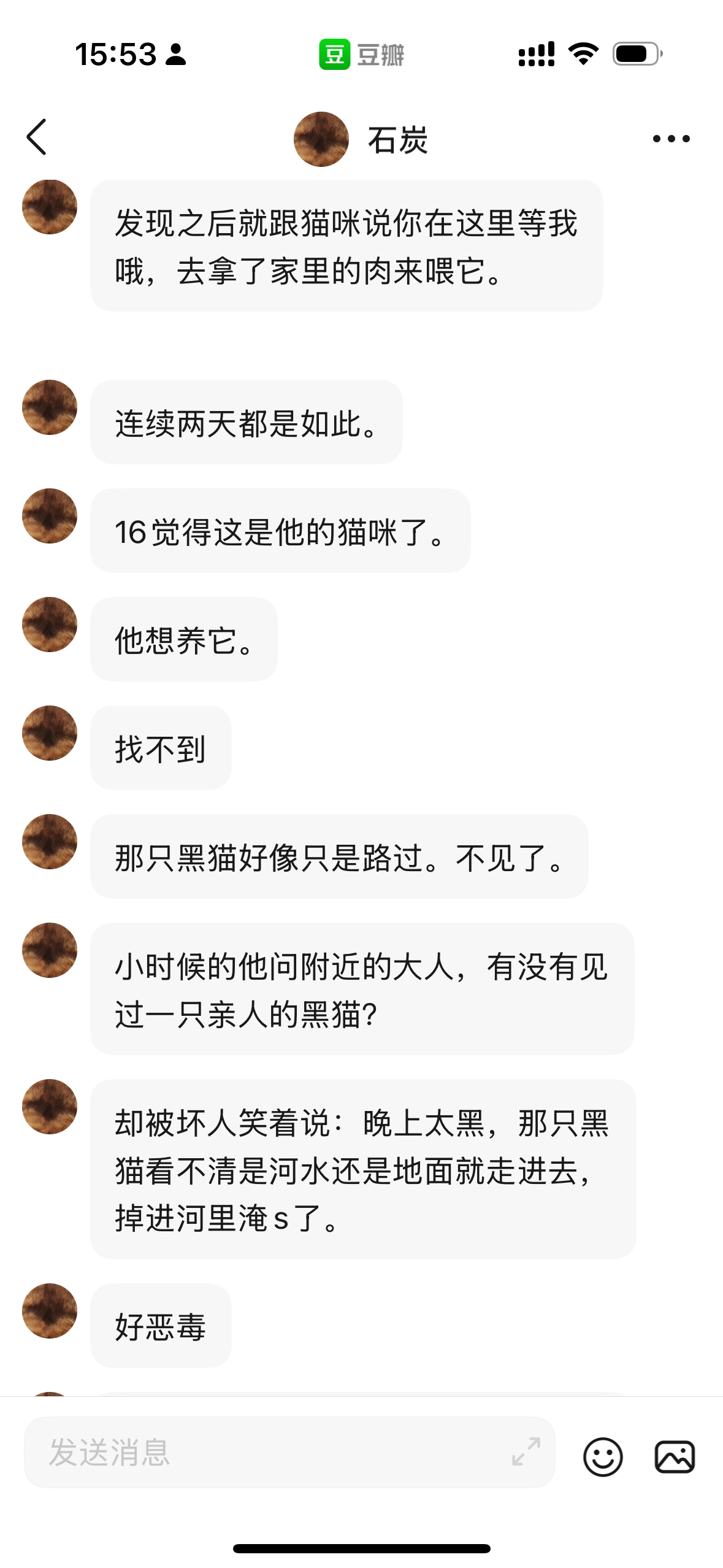The image size is (723, 1568).
Task: Open the three-dot overflow menu
Action: point(671,139)
